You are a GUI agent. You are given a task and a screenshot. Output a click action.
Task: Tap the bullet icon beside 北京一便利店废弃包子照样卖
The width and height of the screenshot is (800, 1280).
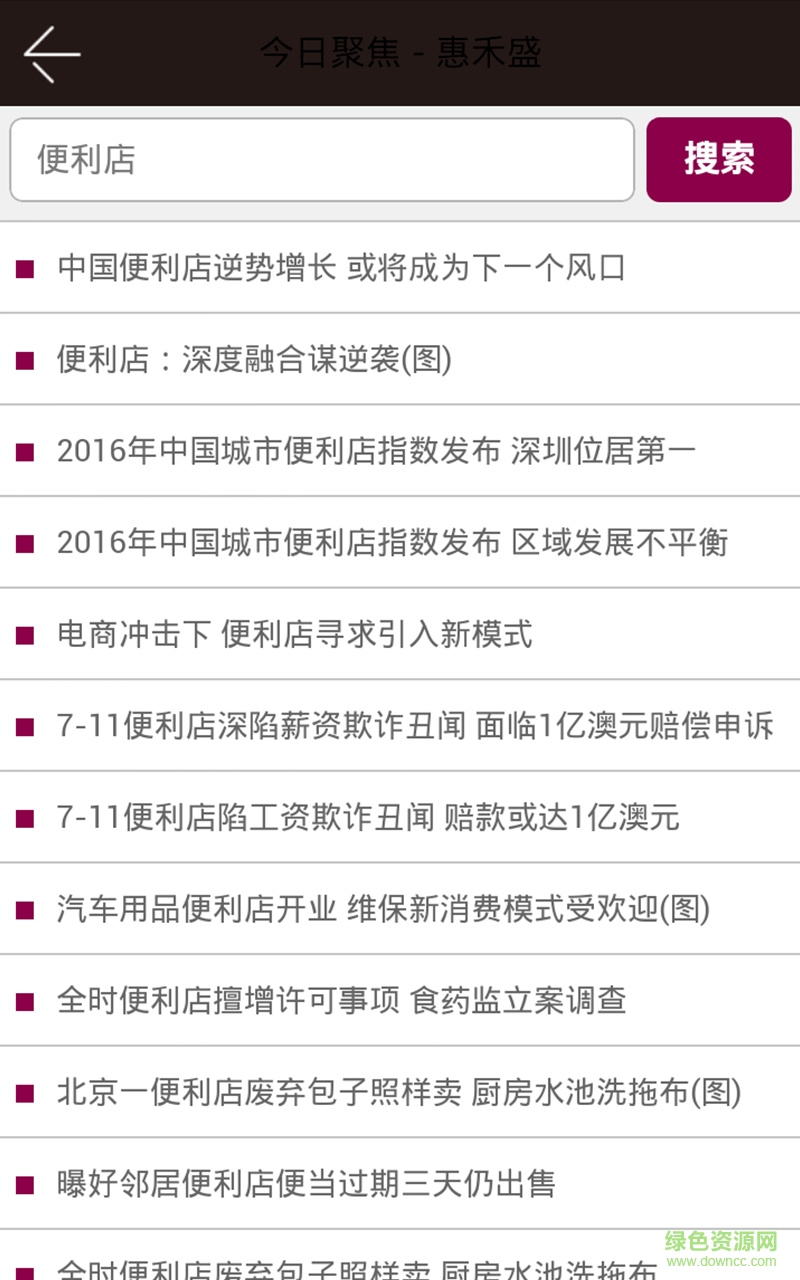[23, 1093]
